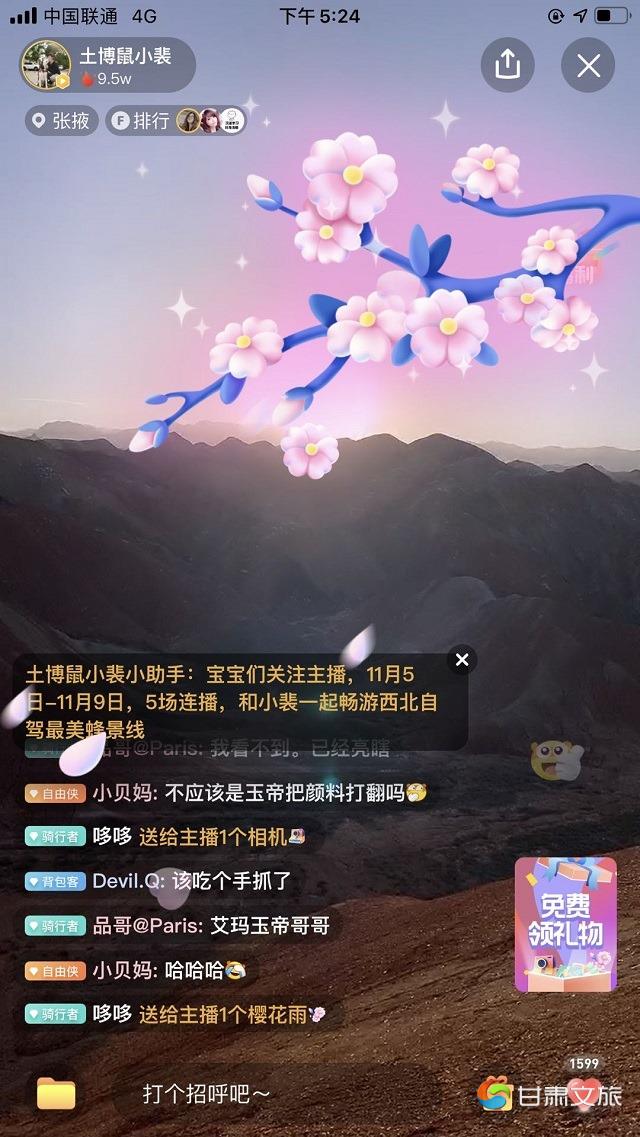The width and height of the screenshot is (640, 1137).
Task: Send a like with the heart icon
Action: pyautogui.click(x=584, y=1092)
